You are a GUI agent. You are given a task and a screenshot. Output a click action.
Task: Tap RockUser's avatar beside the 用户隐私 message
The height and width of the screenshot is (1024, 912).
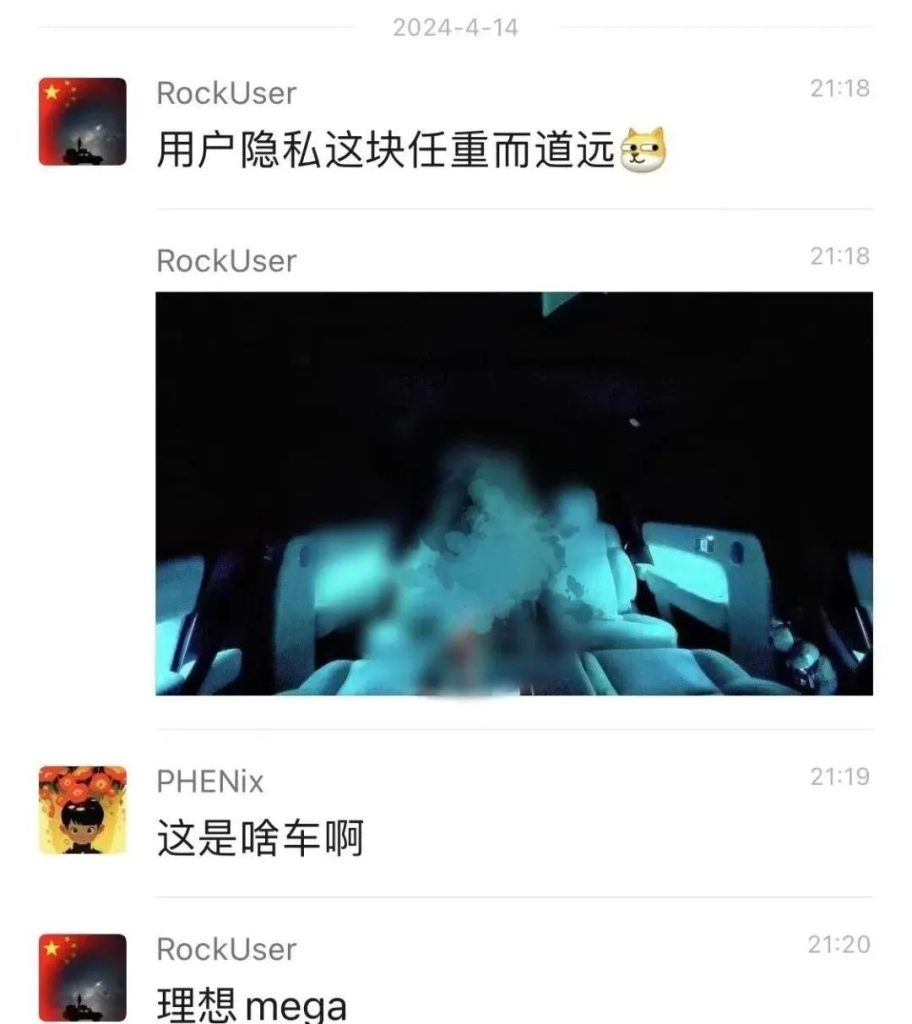point(83,122)
